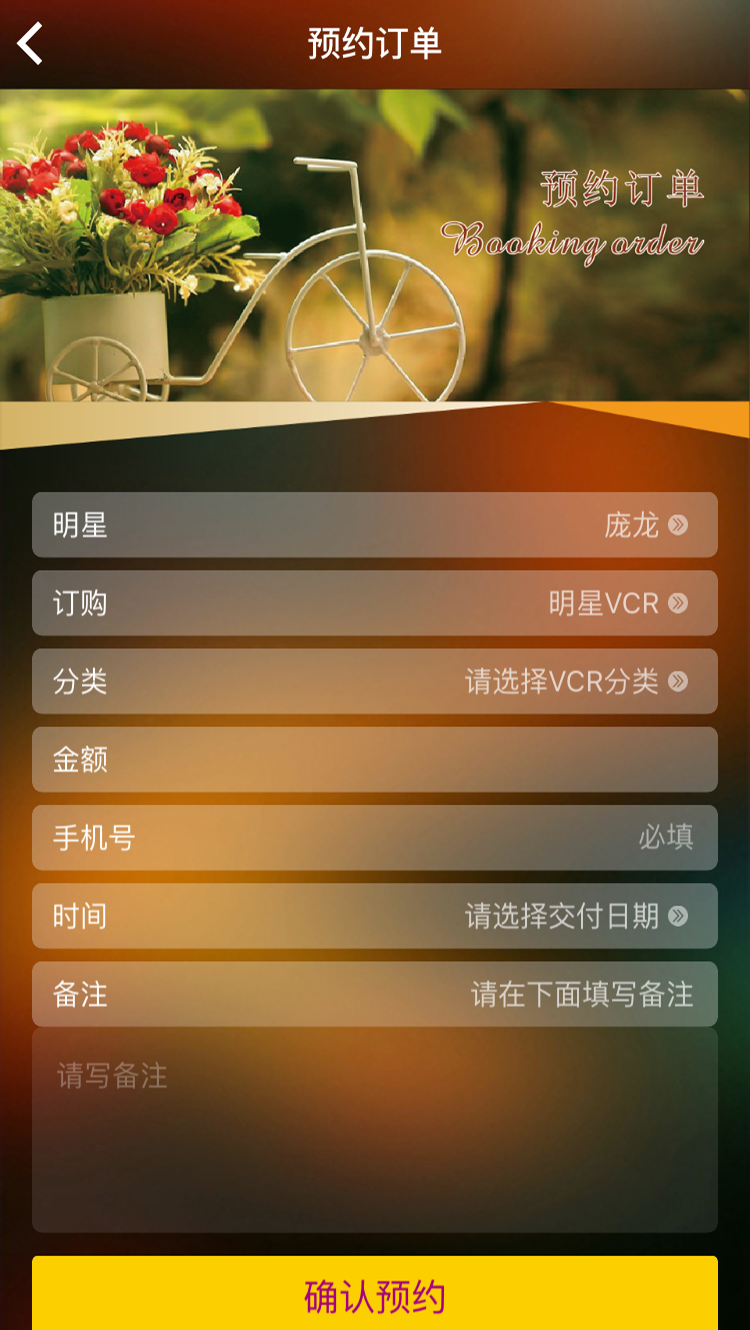Select a VCR category in 分类 row
The height and width of the screenshot is (1330, 750).
point(375,681)
